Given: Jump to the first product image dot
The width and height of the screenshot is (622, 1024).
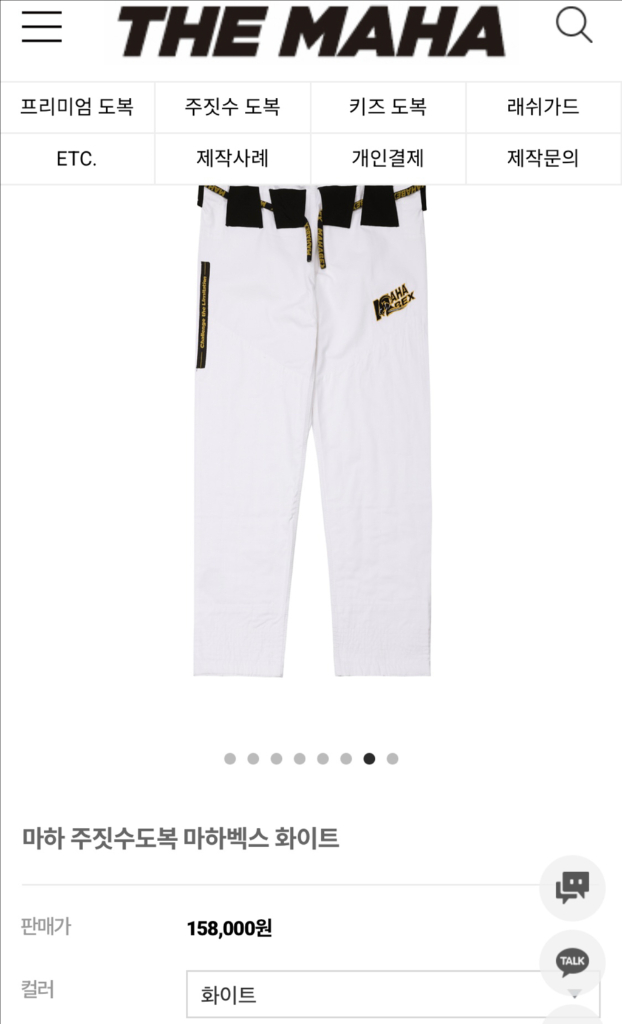Looking at the screenshot, I should (x=230, y=759).
